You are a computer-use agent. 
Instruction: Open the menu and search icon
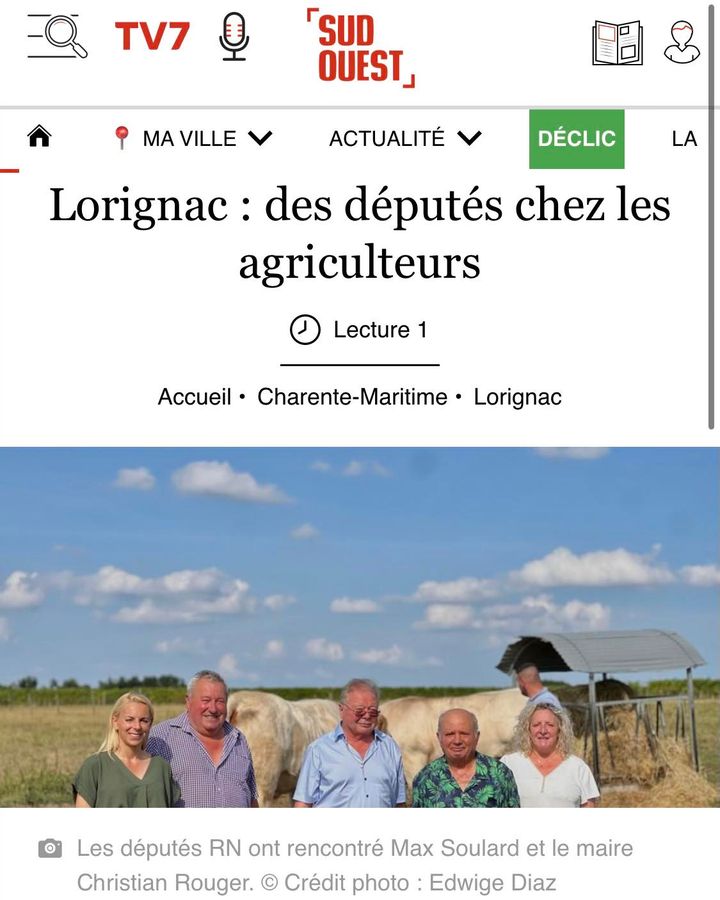pos(57,38)
